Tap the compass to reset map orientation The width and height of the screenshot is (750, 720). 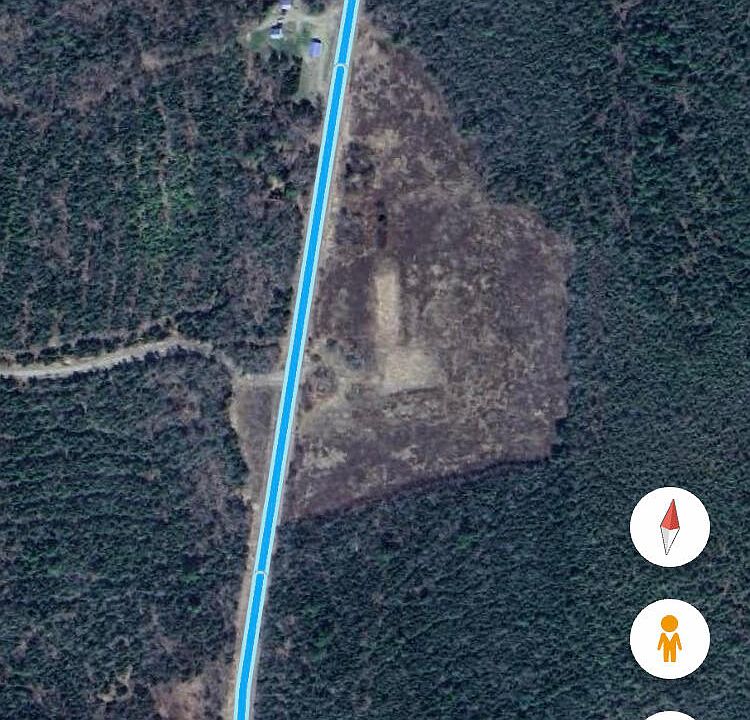click(669, 527)
